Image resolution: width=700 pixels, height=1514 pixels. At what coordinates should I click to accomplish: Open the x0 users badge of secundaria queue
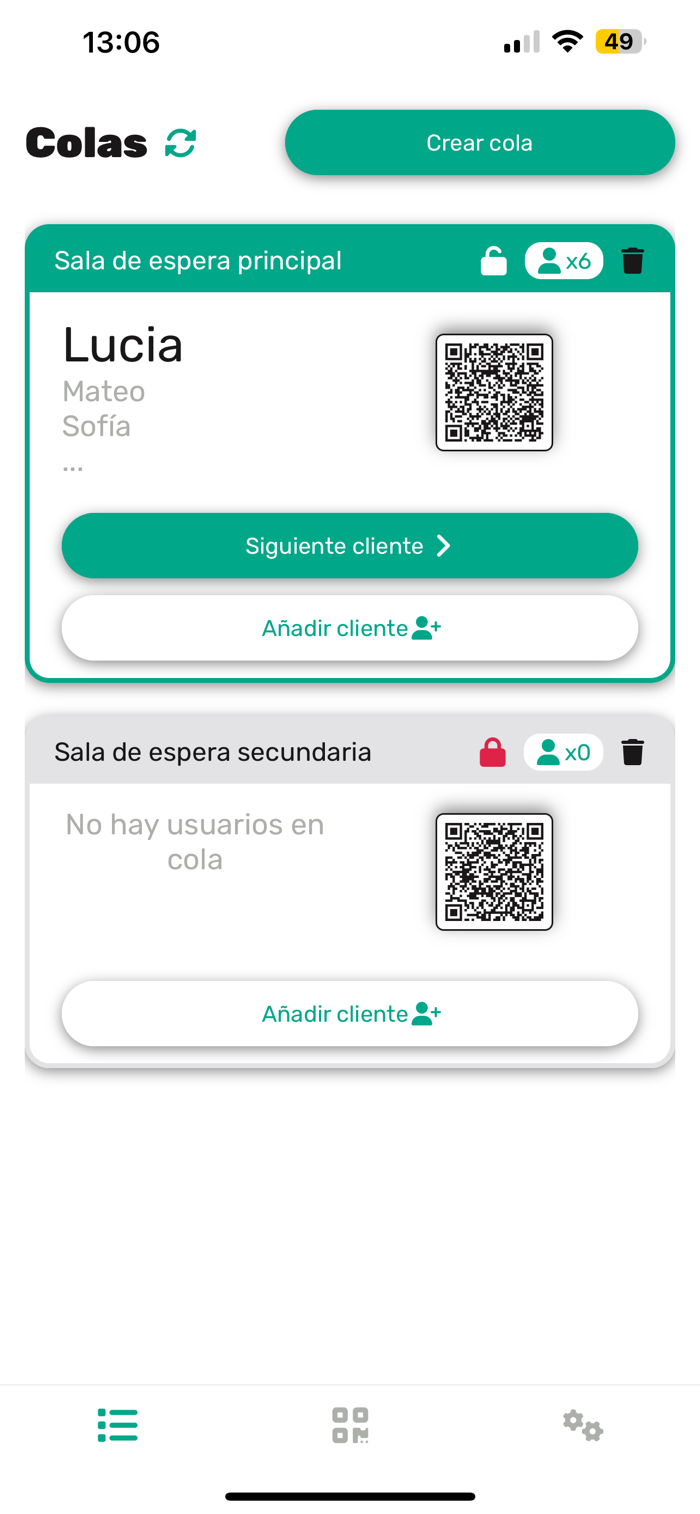pyautogui.click(x=563, y=752)
